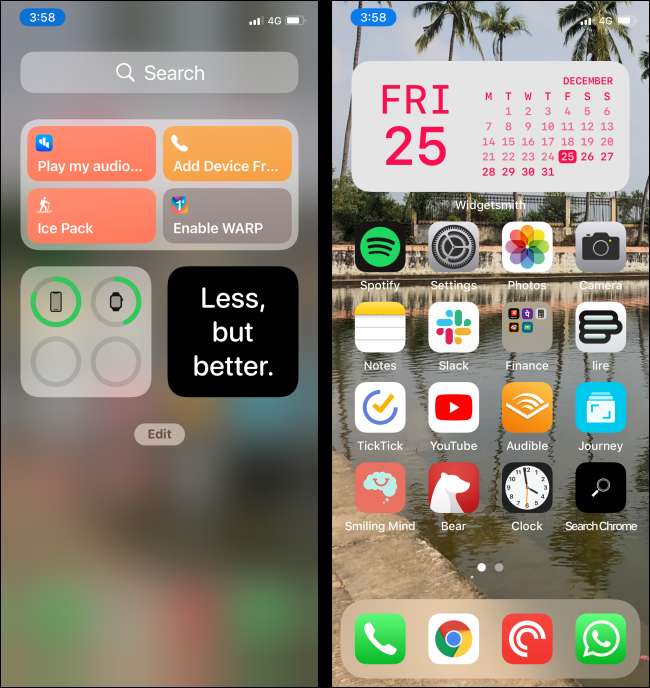Launch the Camera app

tap(600, 248)
